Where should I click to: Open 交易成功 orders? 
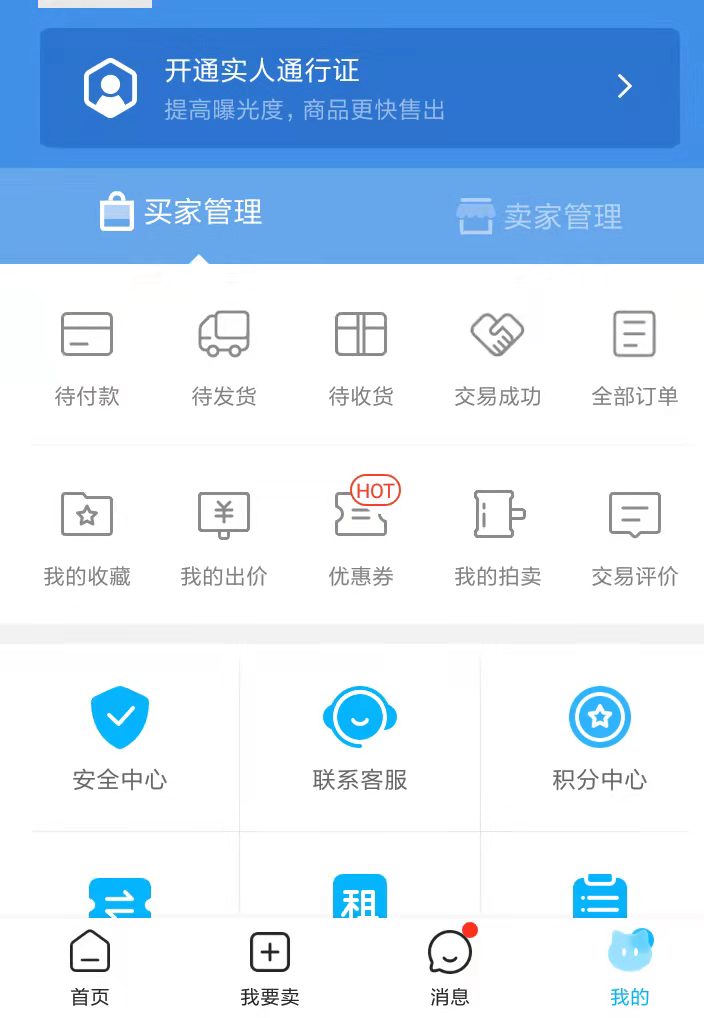498,357
